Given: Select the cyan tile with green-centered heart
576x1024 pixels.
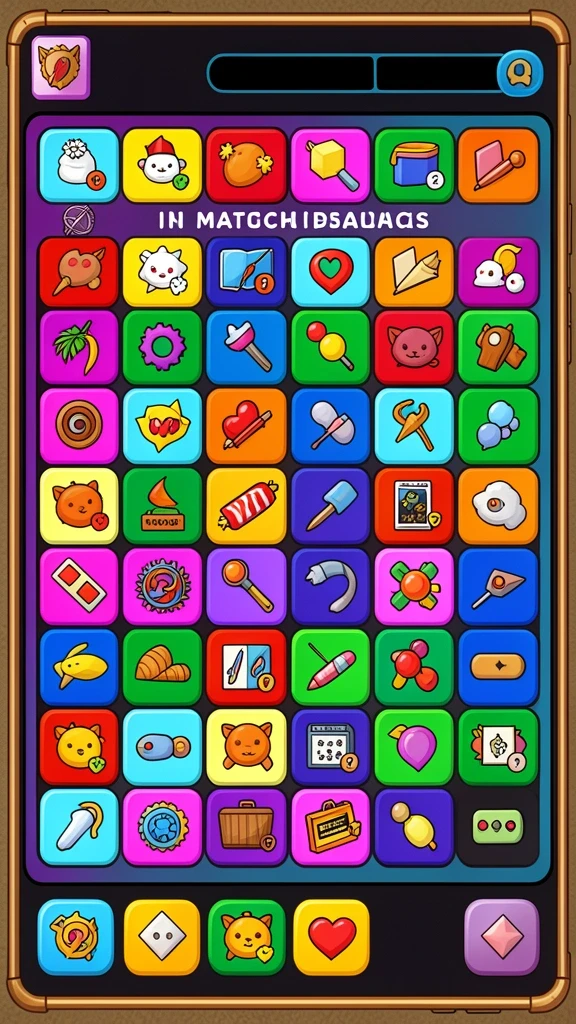Looking at the screenshot, I should [x=330, y=272].
